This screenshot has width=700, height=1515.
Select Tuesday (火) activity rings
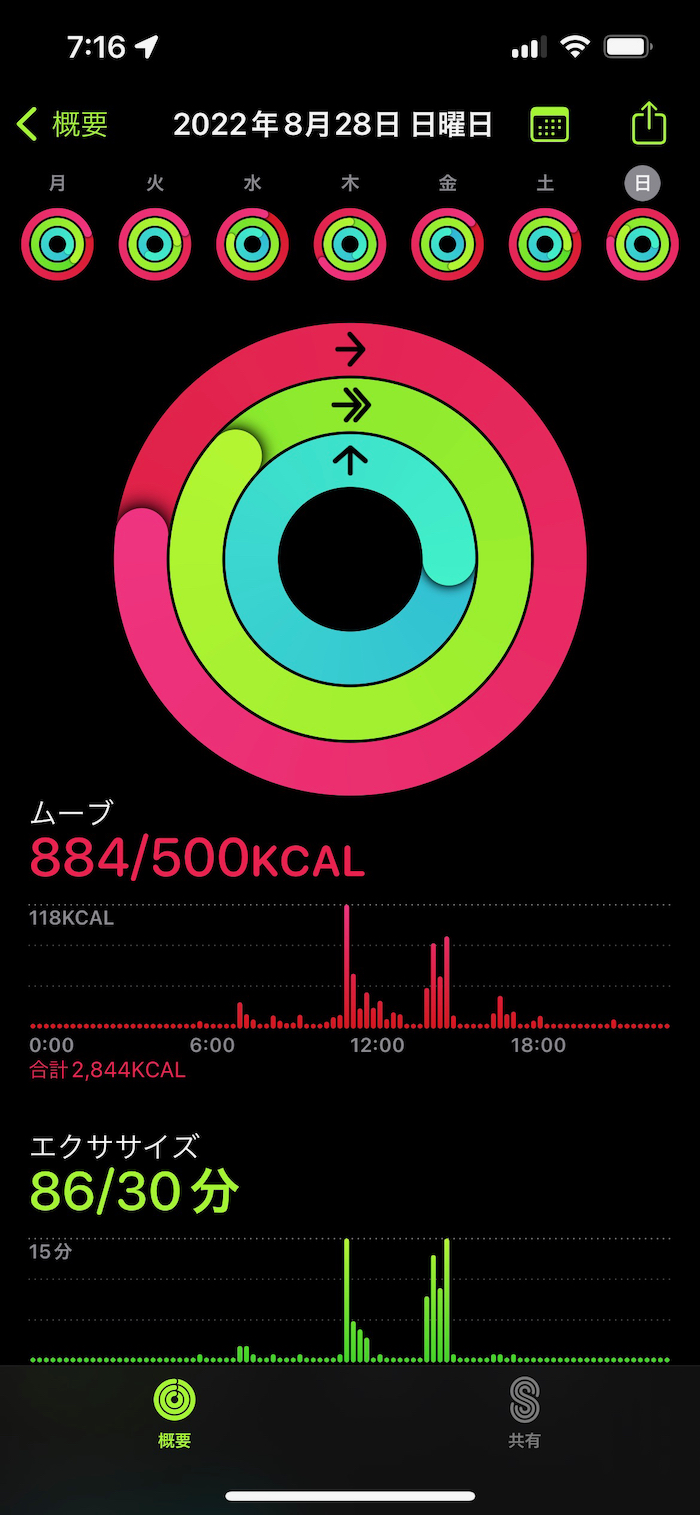[155, 243]
